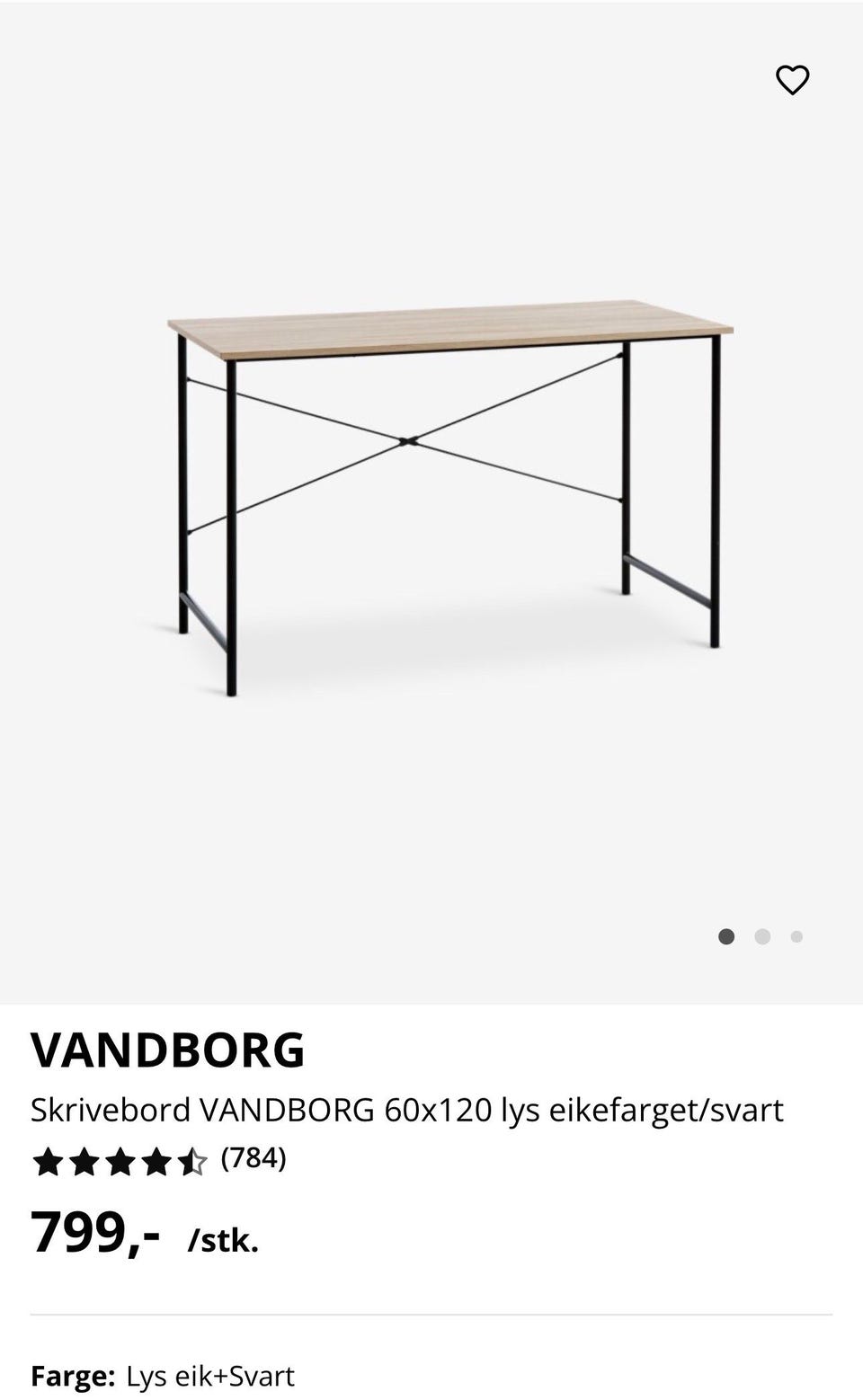Choose the Lys eik+Svart color swatch
Viewport: 863px width, 1400px height.
coord(211,1375)
